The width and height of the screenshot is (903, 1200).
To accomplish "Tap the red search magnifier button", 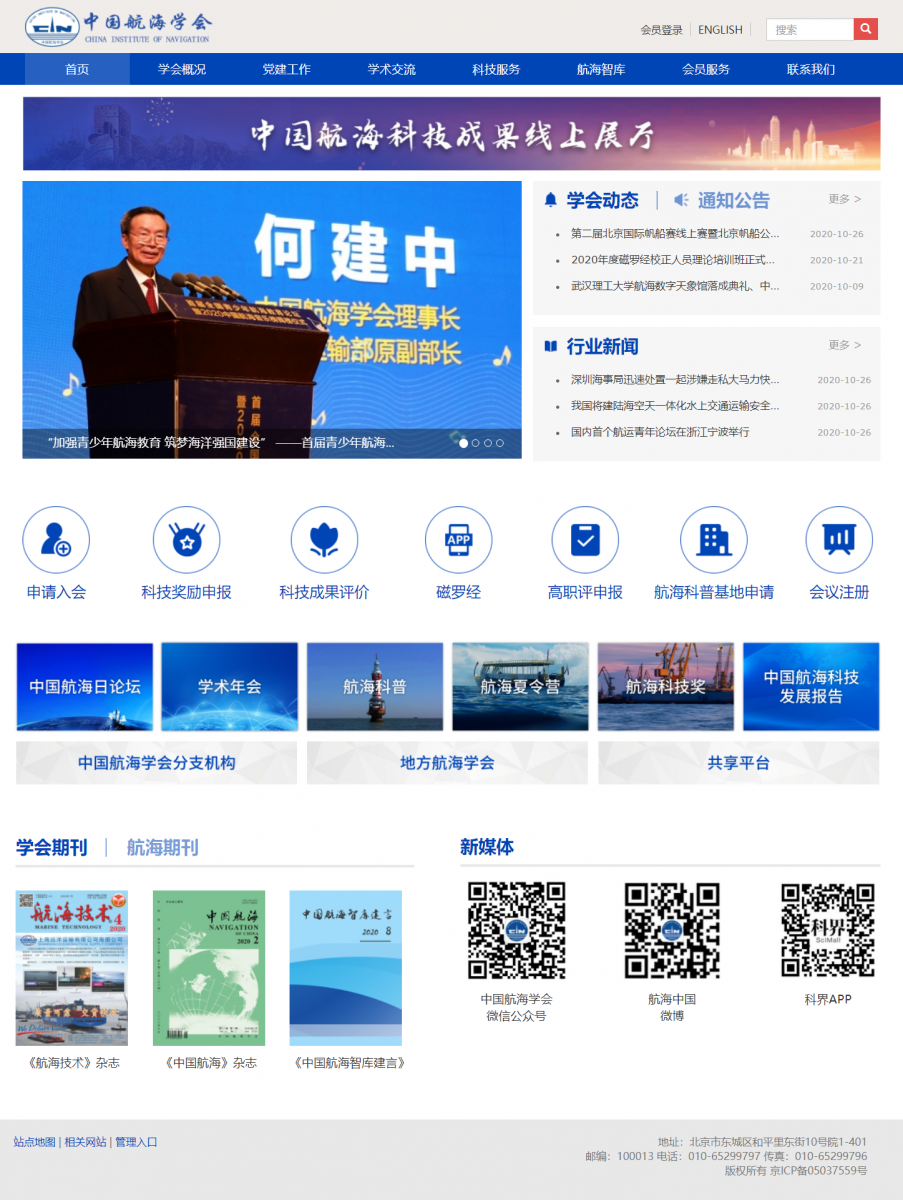I will [x=865, y=29].
